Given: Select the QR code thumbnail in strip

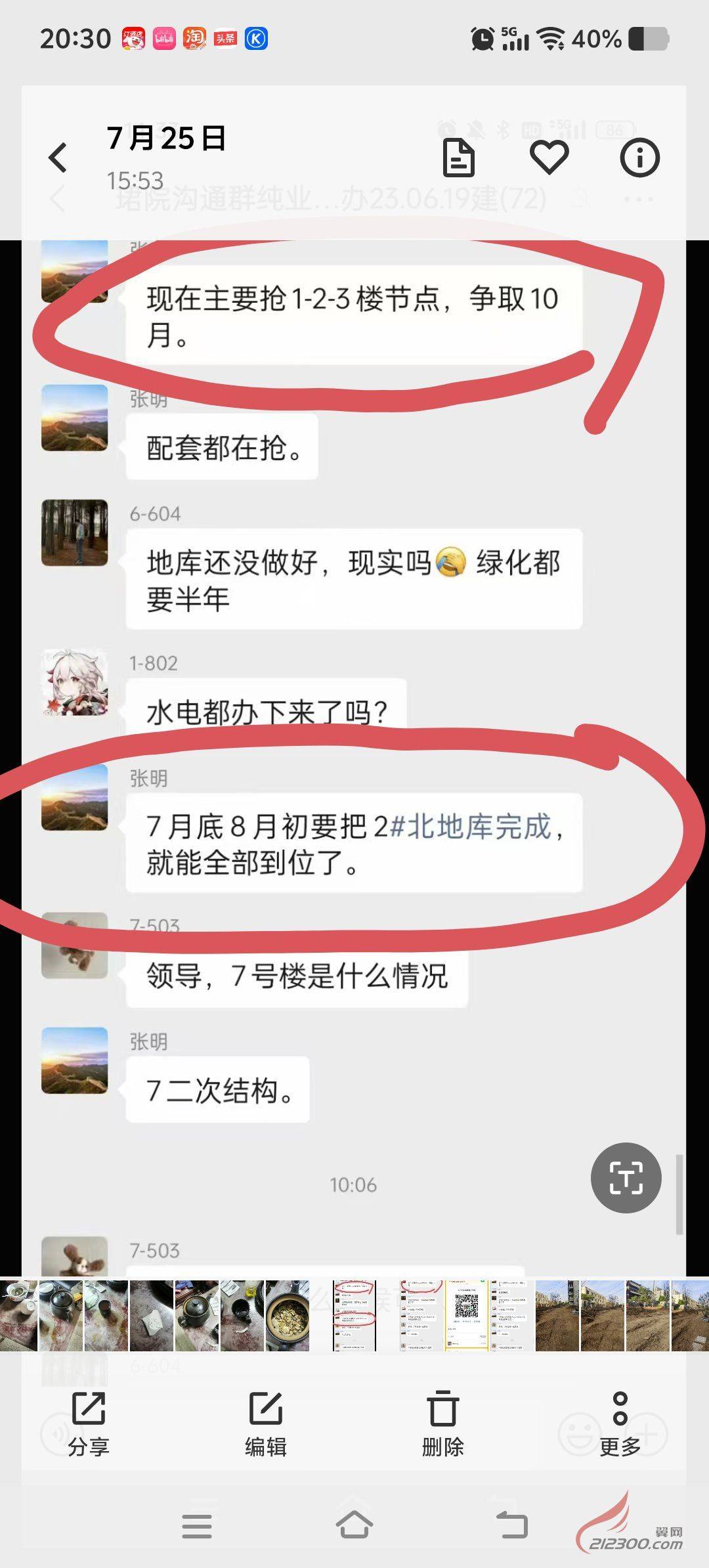Looking at the screenshot, I should 467,1315.
